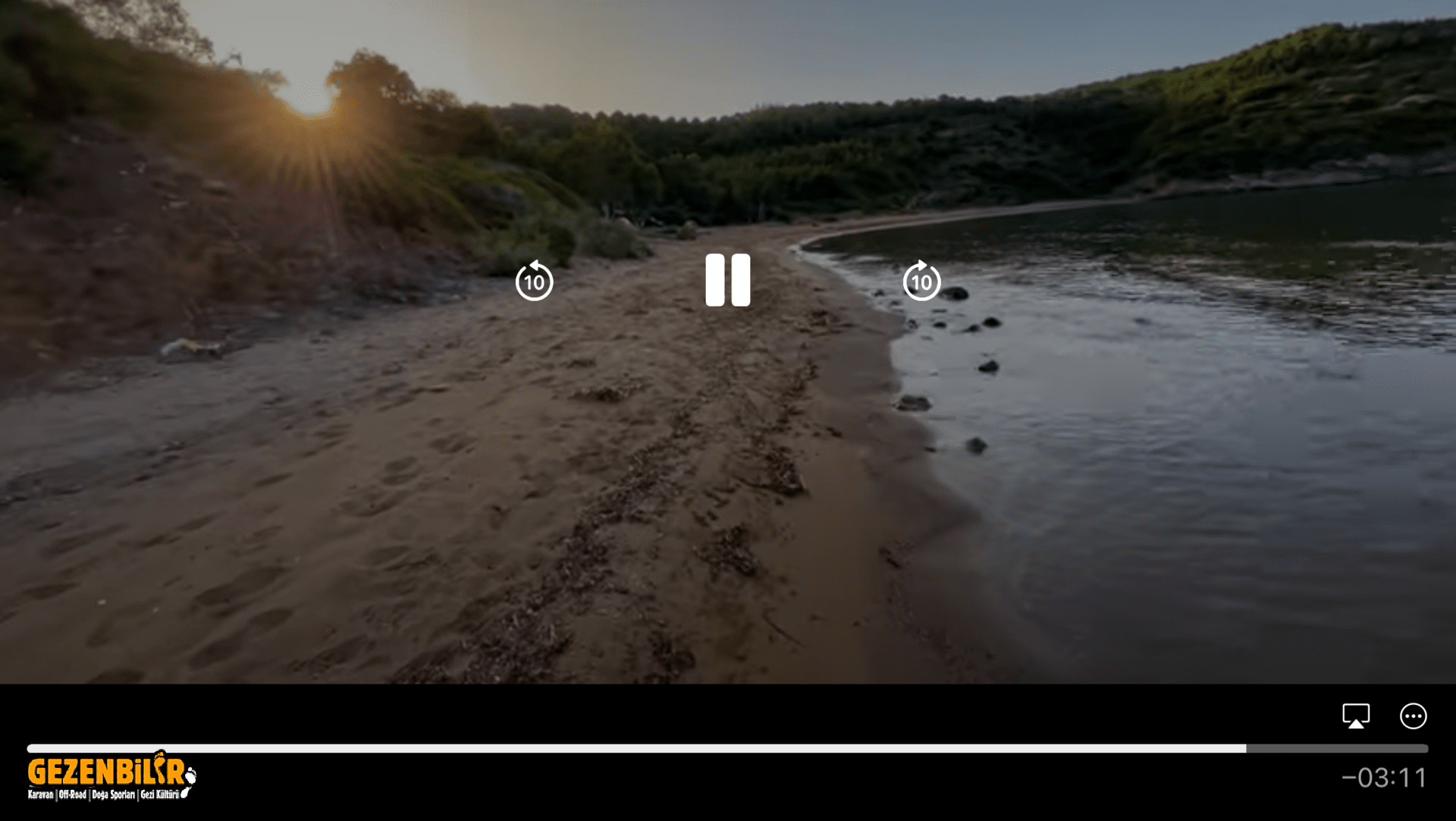Open the more options menu
The height and width of the screenshot is (821, 1456).
(1413, 716)
